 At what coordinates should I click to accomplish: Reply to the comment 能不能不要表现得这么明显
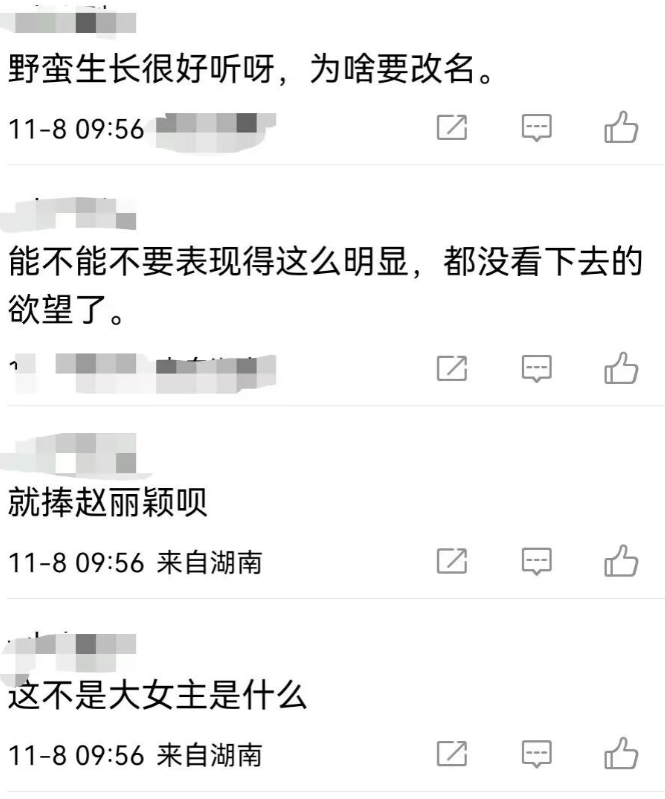pos(537,368)
